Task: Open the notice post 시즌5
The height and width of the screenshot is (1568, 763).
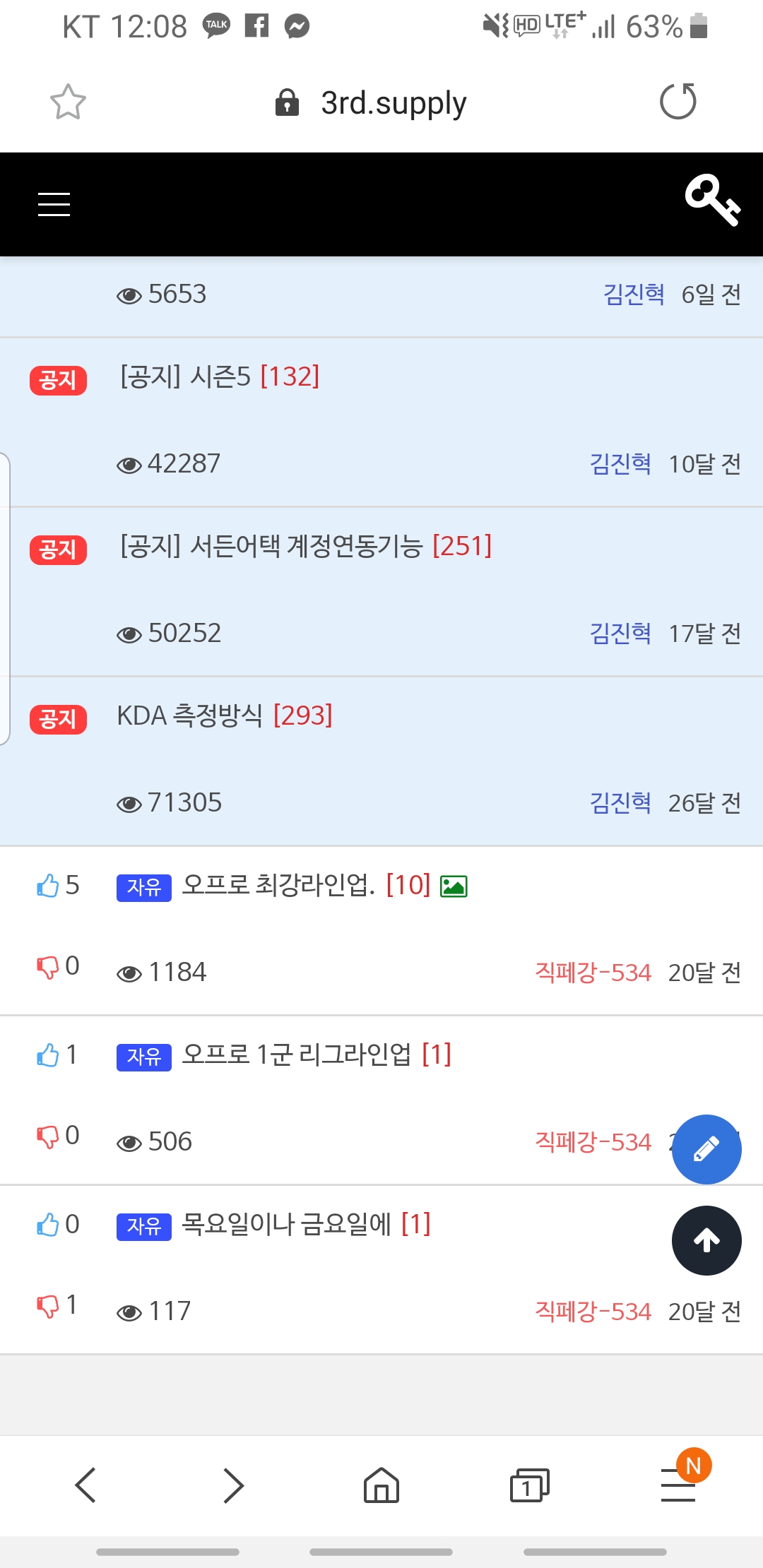Action: (220, 376)
